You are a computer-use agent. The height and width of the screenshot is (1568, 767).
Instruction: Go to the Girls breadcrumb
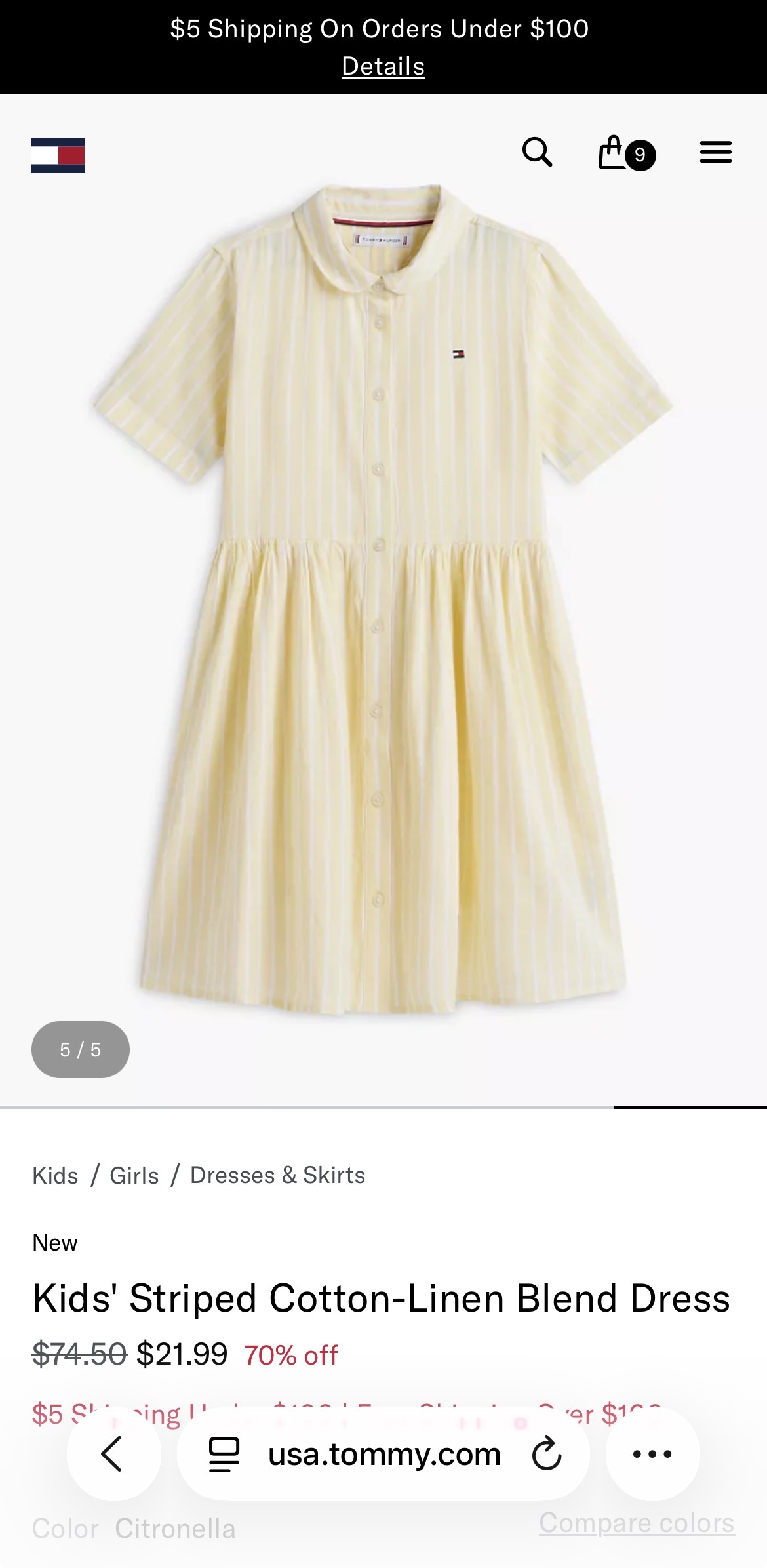click(134, 1175)
